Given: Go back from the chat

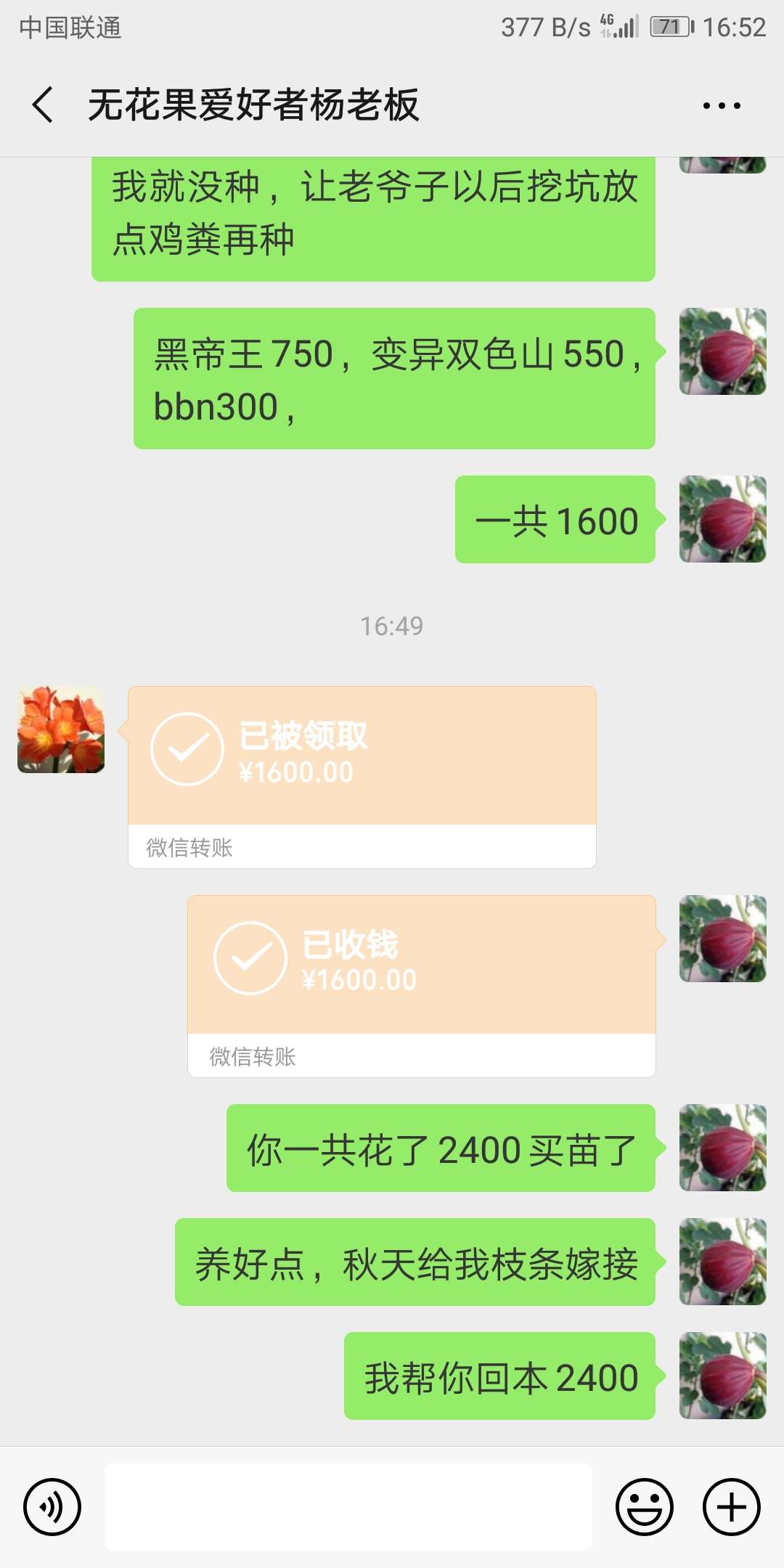Looking at the screenshot, I should [43, 105].
